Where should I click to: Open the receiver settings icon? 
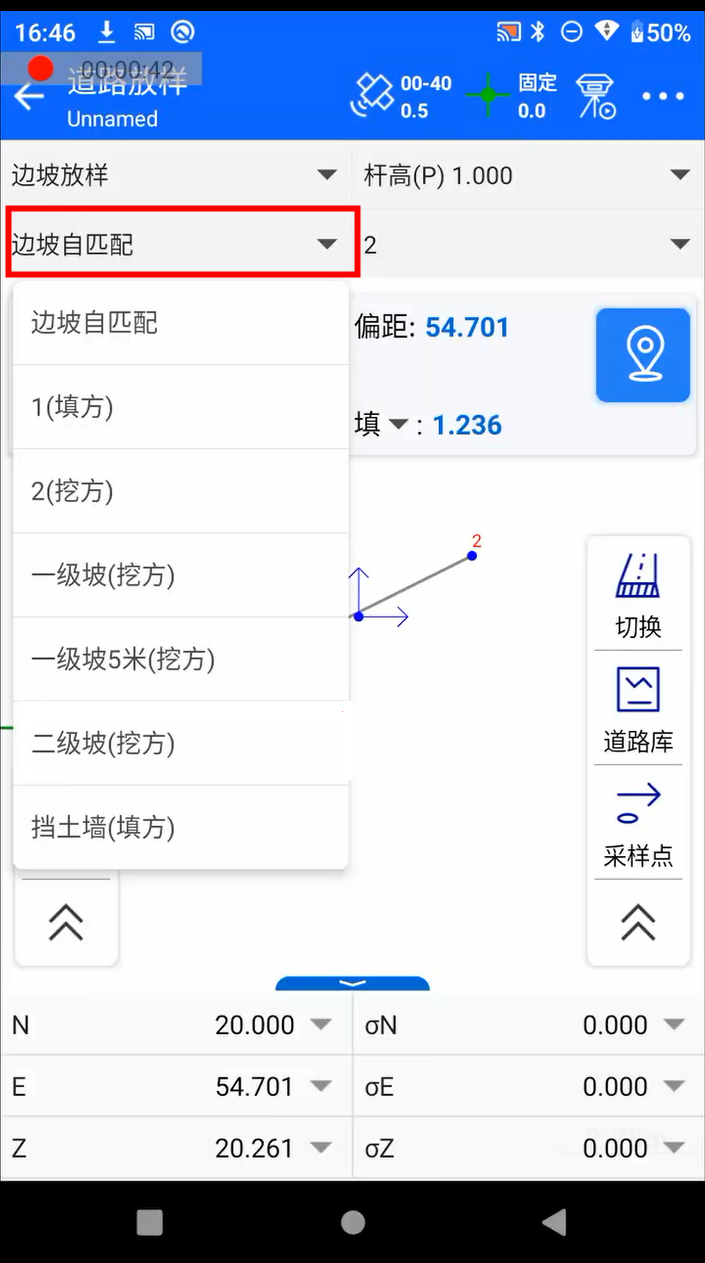[596, 97]
